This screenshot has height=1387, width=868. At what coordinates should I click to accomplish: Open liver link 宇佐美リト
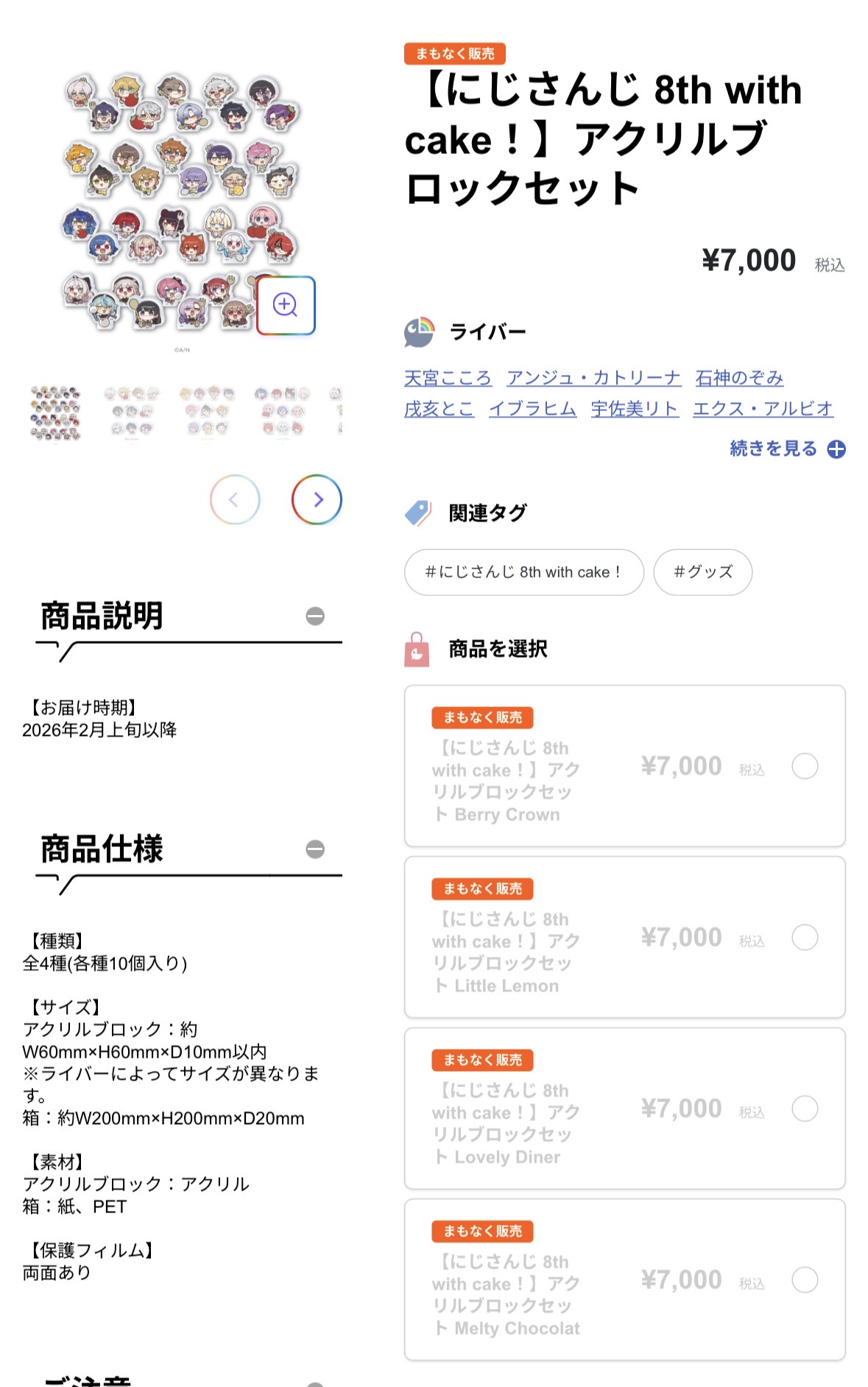[x=634, y=408]
